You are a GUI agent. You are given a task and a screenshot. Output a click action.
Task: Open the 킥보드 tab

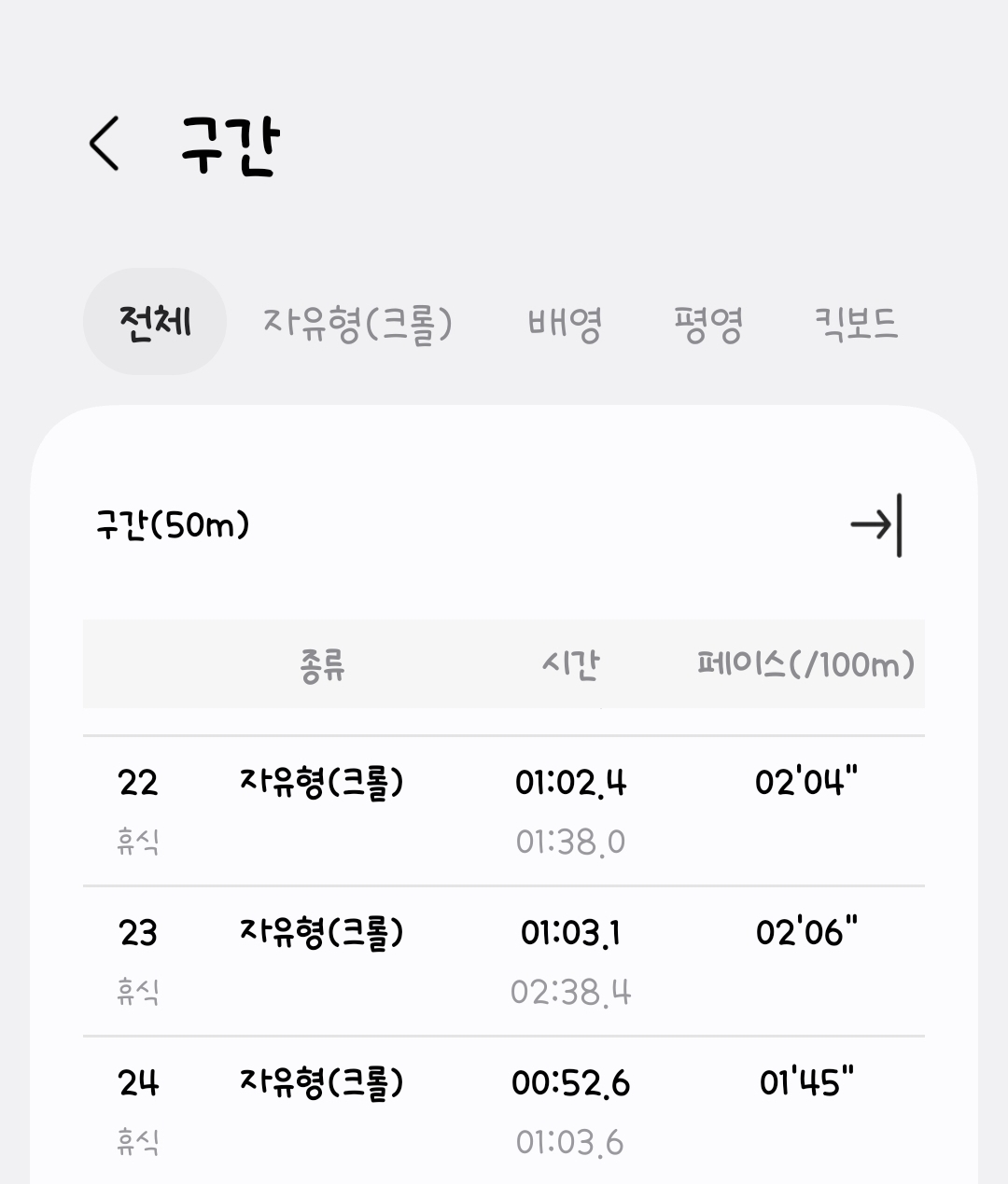(856, 324)
